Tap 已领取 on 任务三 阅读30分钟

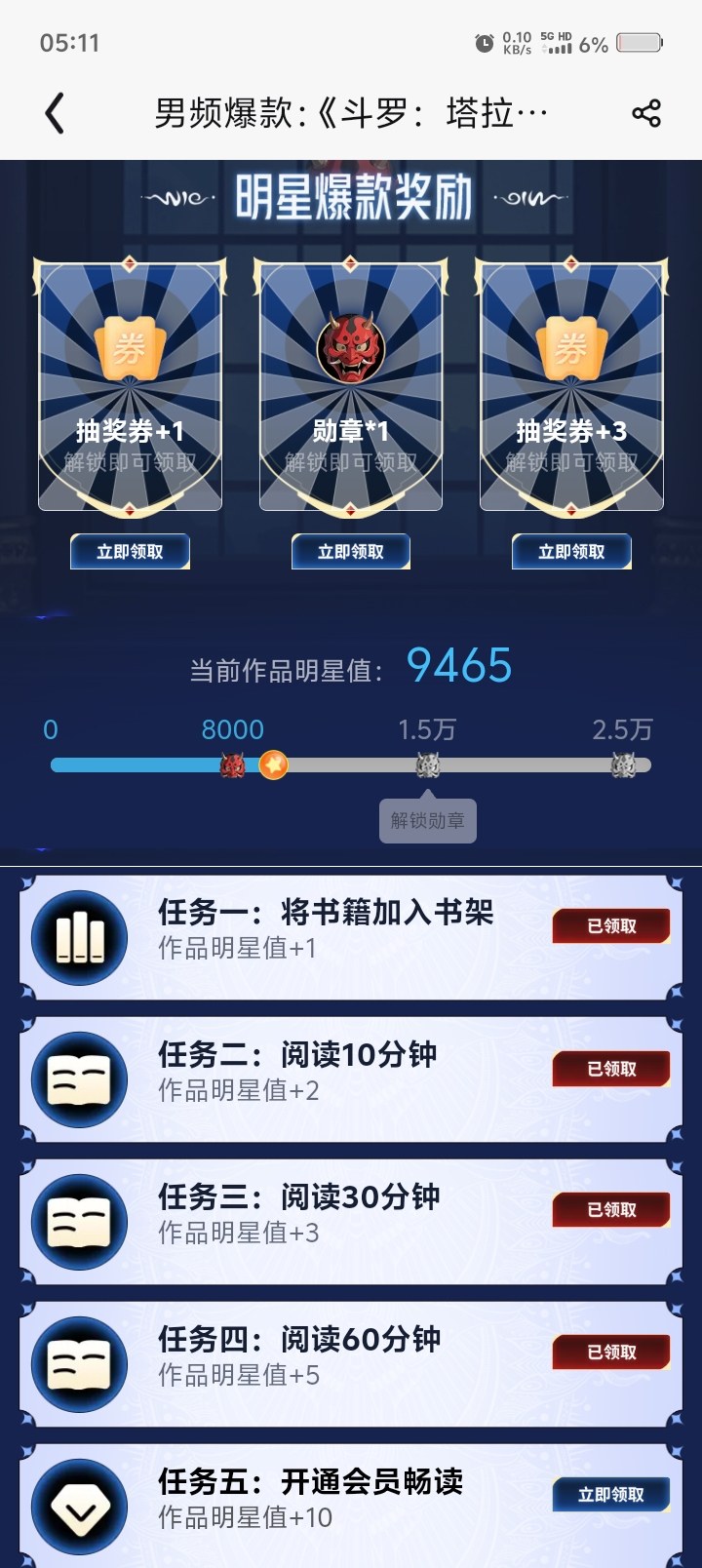point(611,1210)
